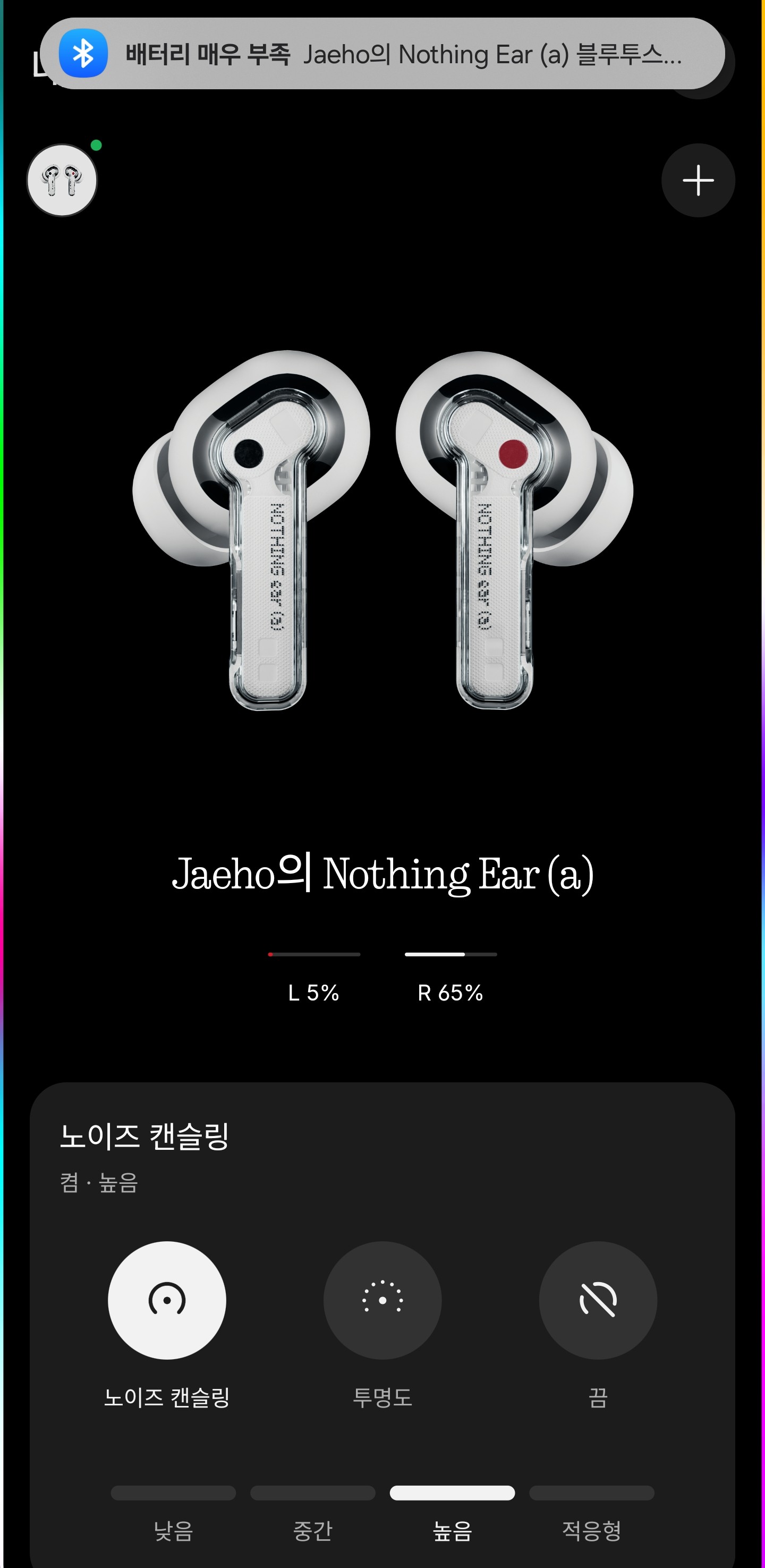Open the low battery Bluetooth notification

click(382, 55)
